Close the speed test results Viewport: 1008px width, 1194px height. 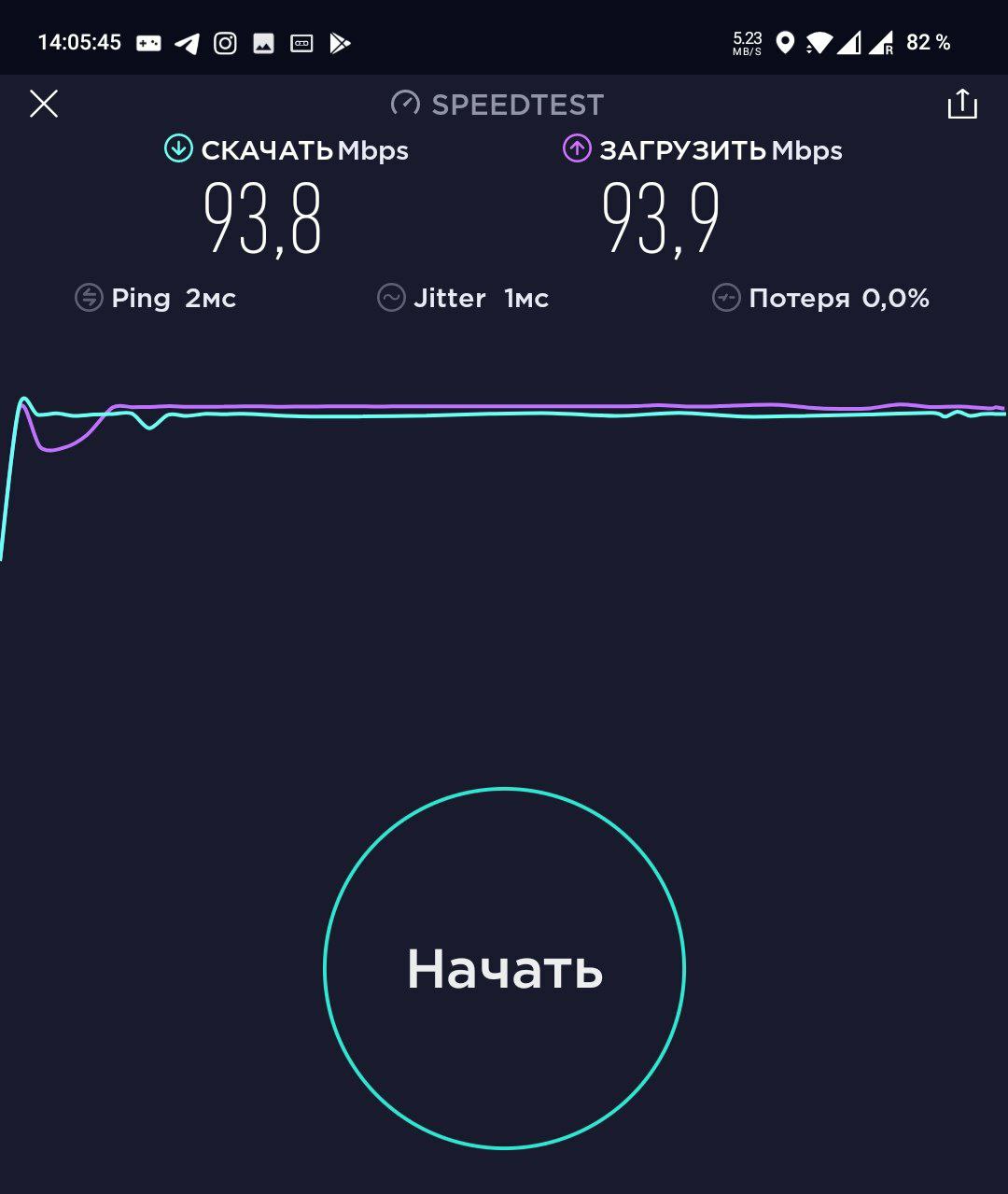[x=44, y=104]
